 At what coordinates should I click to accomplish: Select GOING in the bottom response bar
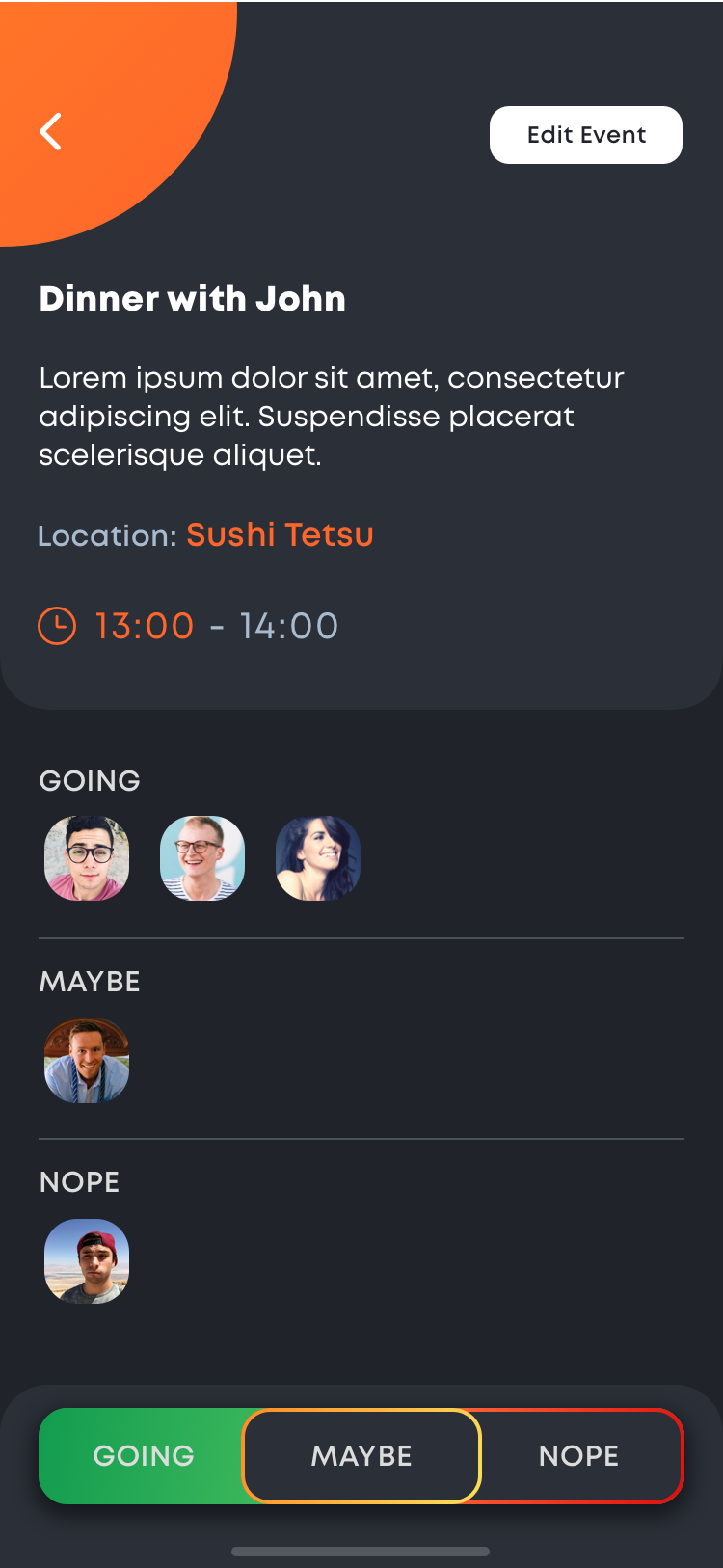[x=143, y=1455]
